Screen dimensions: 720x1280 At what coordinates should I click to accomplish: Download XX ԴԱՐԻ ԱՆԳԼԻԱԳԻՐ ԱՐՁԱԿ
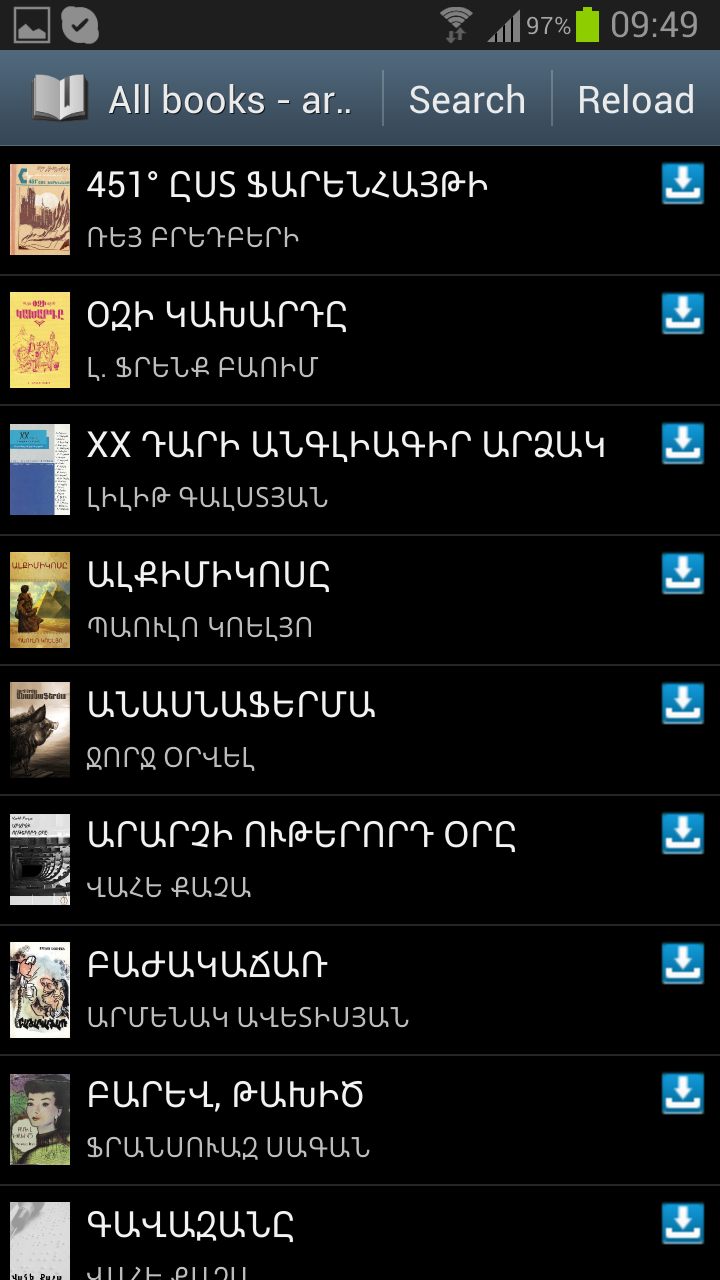(x=683, y=444)
